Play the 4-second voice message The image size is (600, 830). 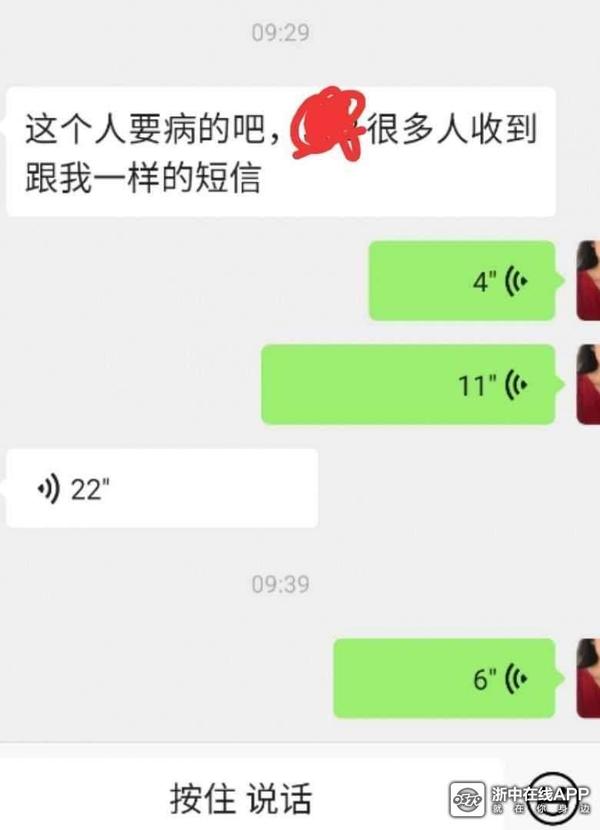[462, 281]
